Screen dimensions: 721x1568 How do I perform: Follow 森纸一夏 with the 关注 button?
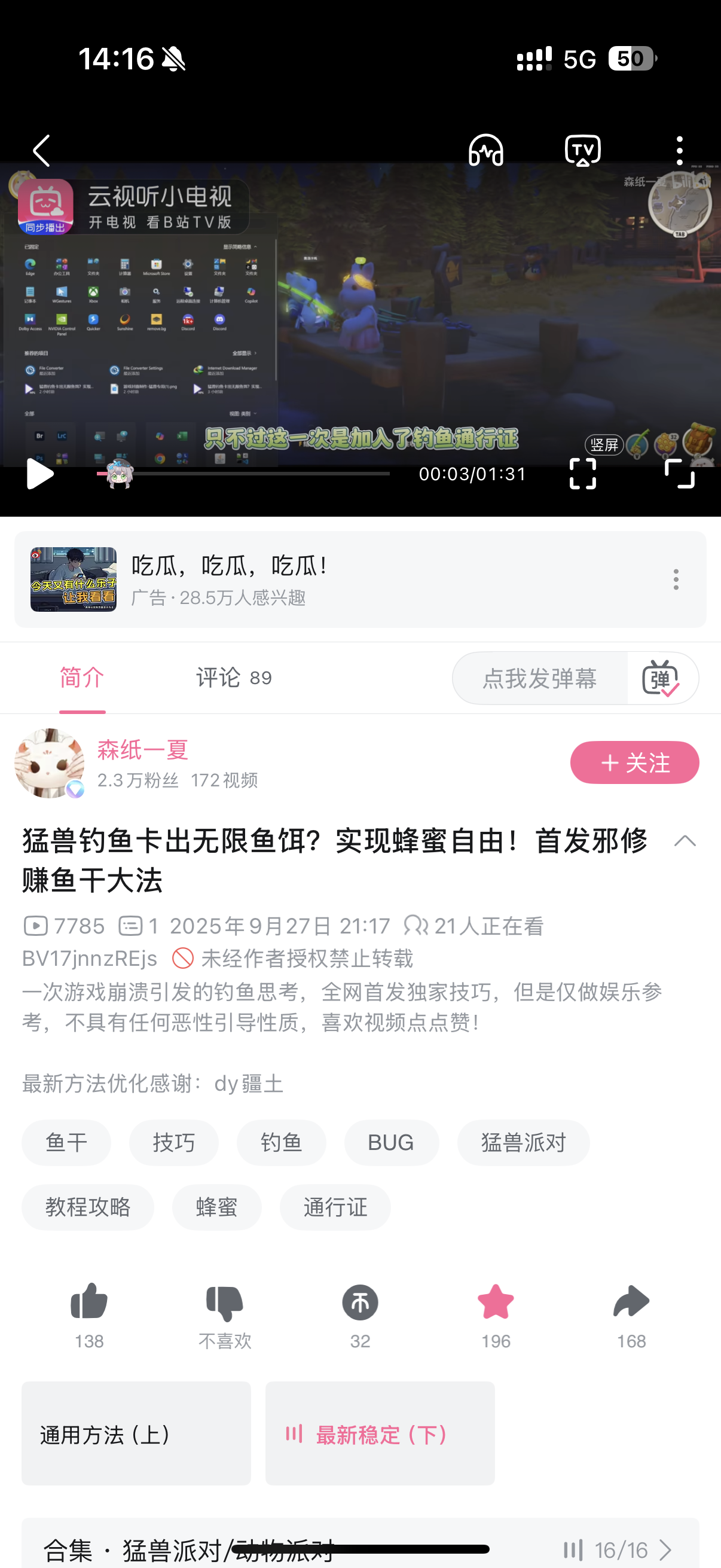[634, 762]
